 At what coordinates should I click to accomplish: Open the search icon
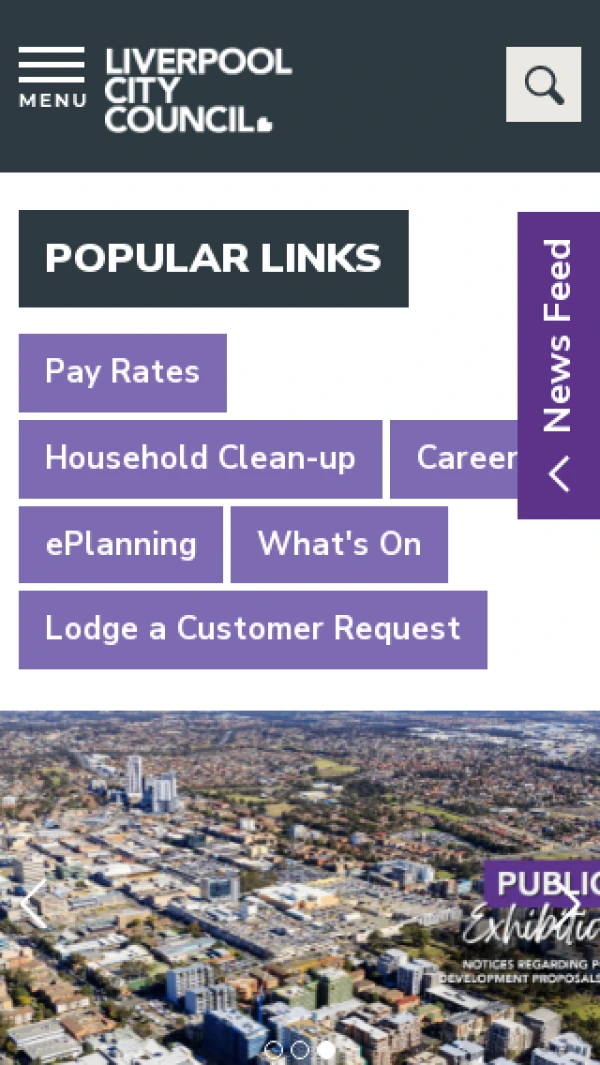tap(543, 85)
